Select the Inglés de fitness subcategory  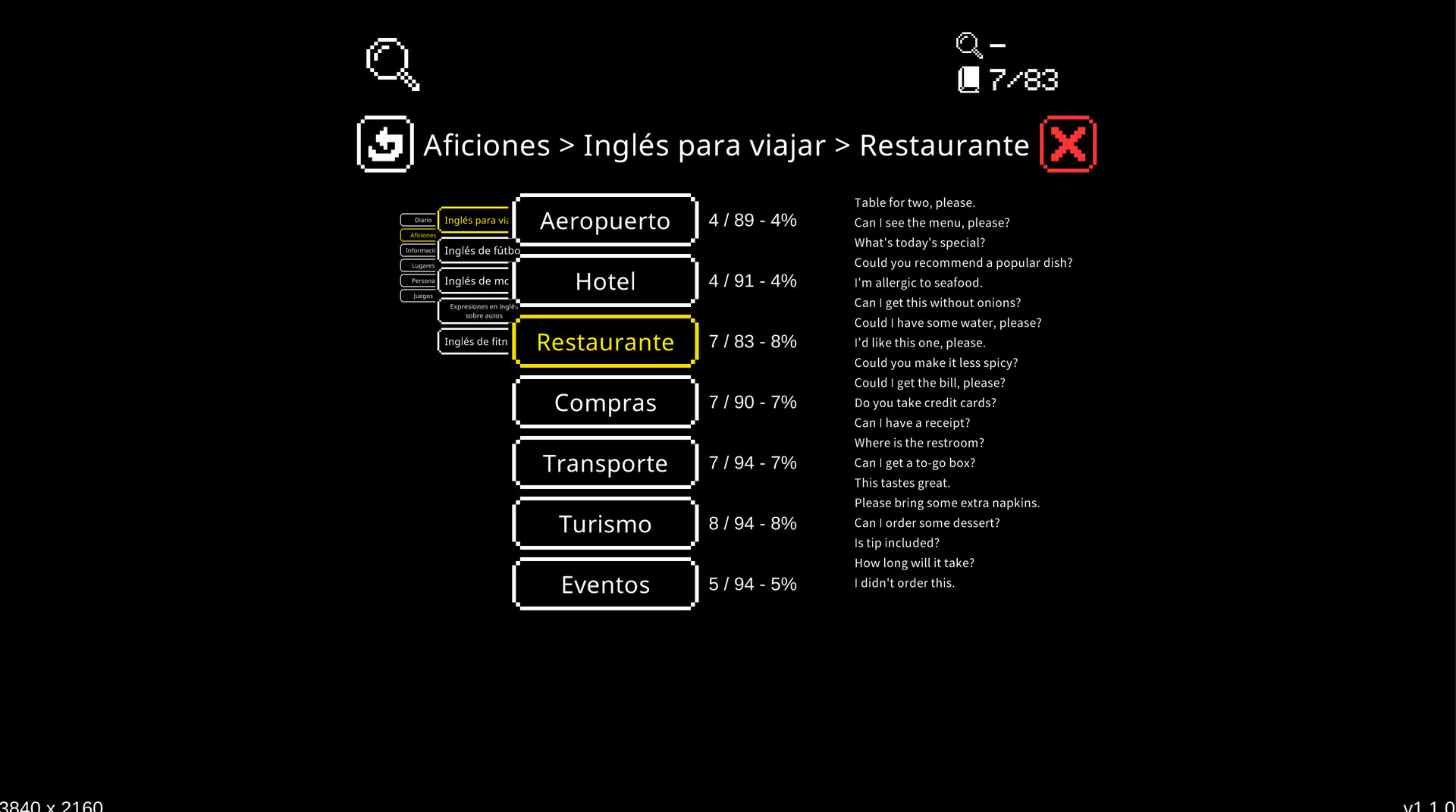475,342
